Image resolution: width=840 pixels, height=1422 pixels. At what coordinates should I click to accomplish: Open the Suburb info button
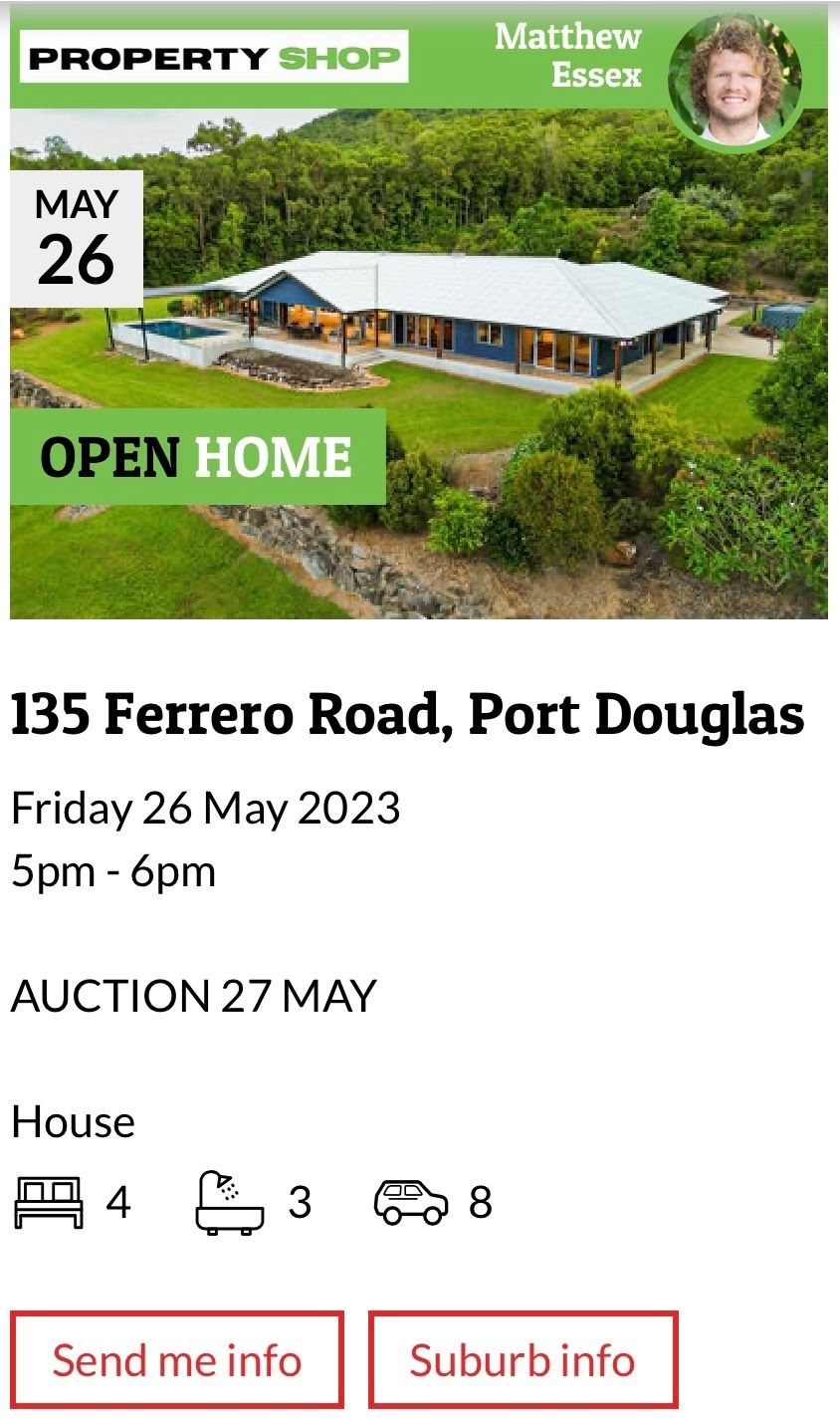(x=523, y=1360)
